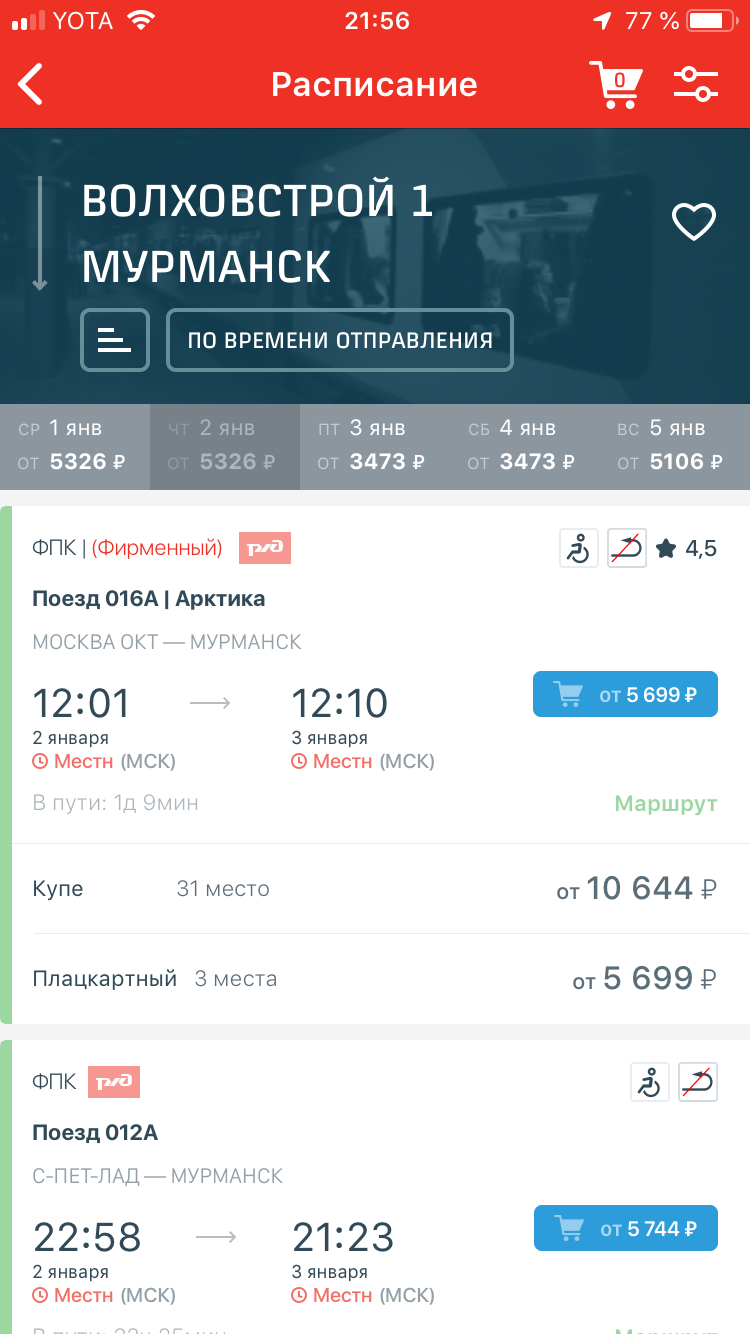Select Saturday 4 янв date

tap(525, 446)
